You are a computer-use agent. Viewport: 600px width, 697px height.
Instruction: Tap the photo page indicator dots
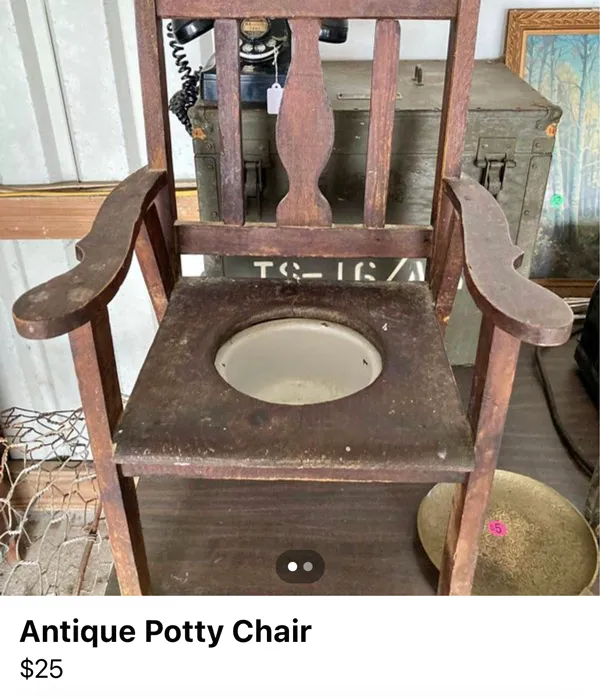300,566
